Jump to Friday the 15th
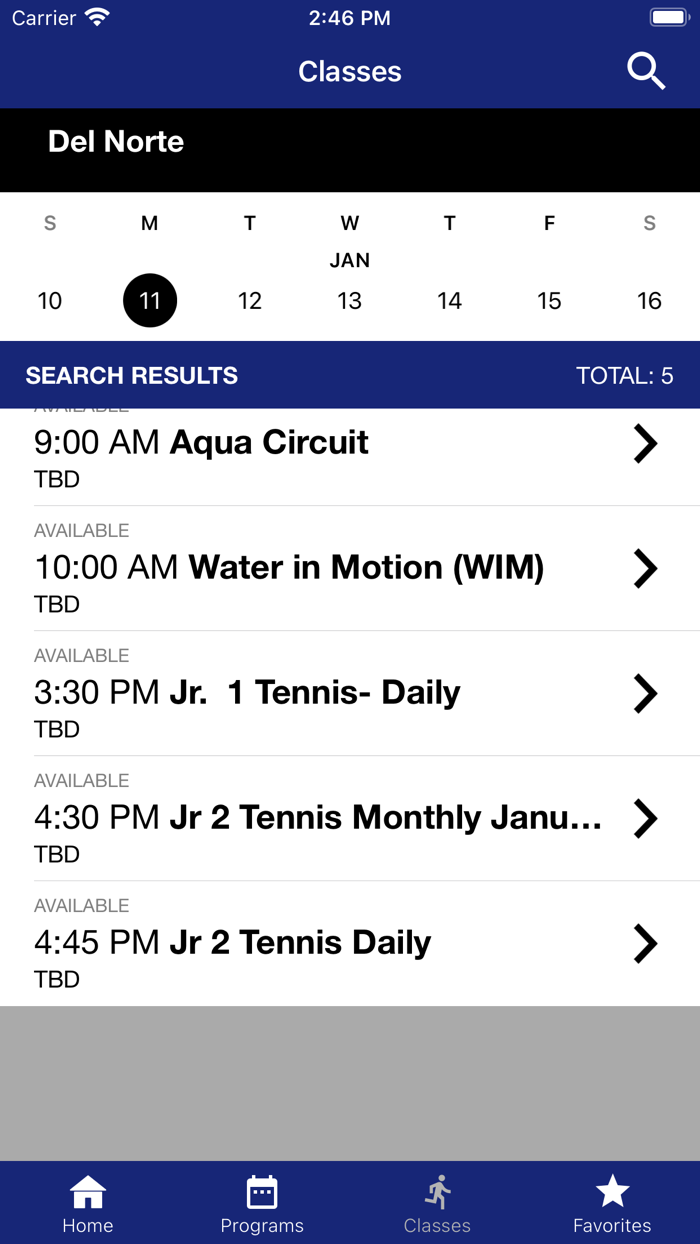This screenshot has height=1244, width=700. click(x=549, y=300)
